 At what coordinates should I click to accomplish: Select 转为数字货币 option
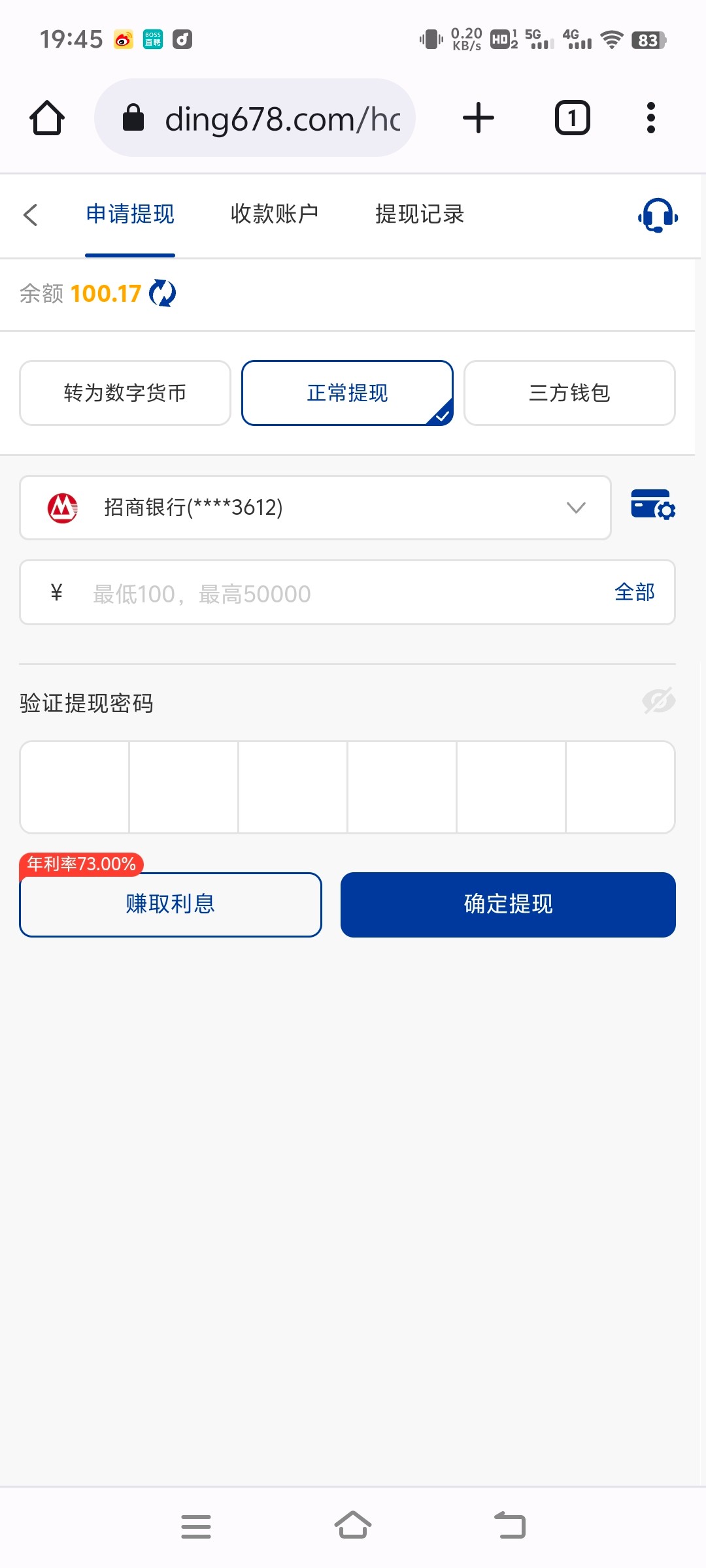pos(125,393)
